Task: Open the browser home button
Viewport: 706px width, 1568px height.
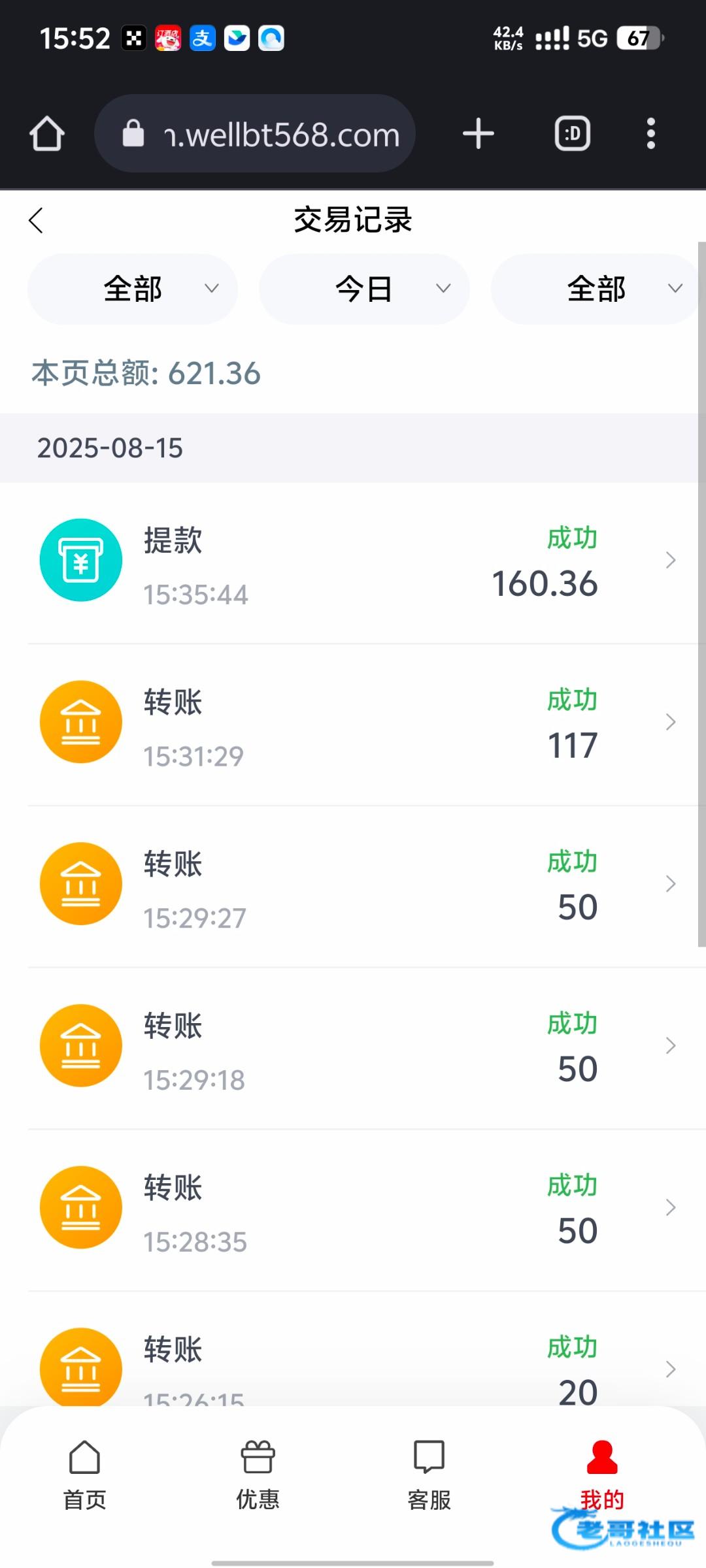Action: (x=47, y=134)
